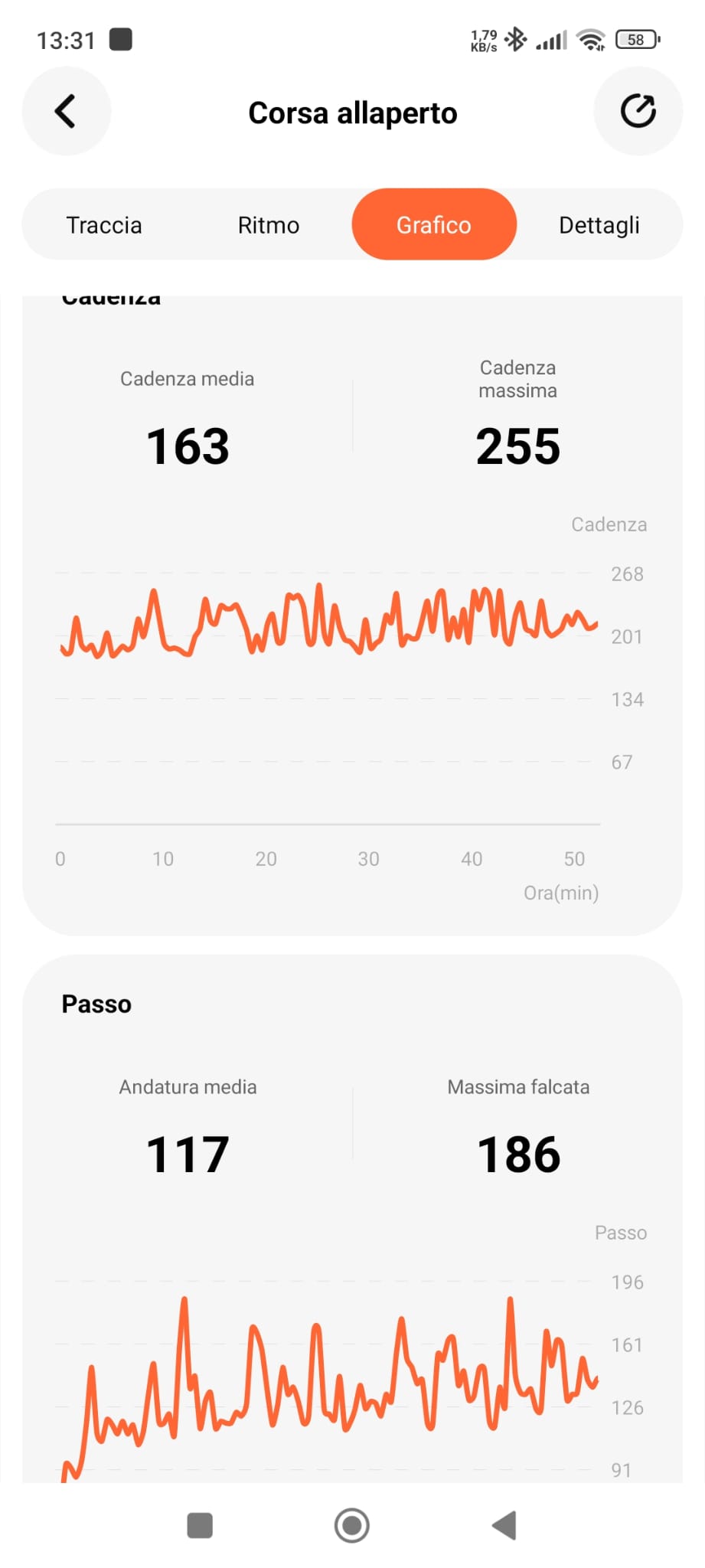
Task: Go back from Corsa allaperto screen
Action: pos(66,112)
